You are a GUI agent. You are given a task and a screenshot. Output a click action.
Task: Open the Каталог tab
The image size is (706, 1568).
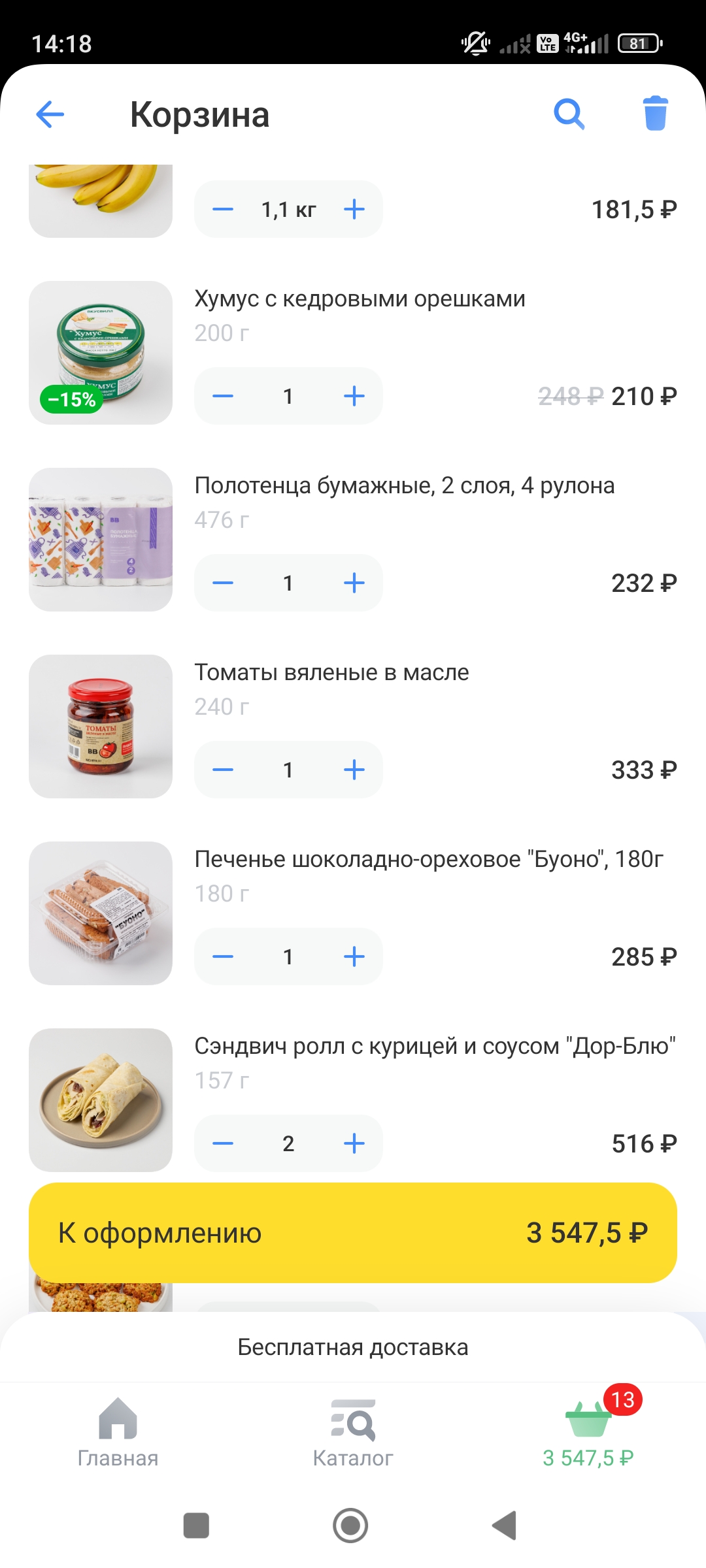tap(353, 1432)
